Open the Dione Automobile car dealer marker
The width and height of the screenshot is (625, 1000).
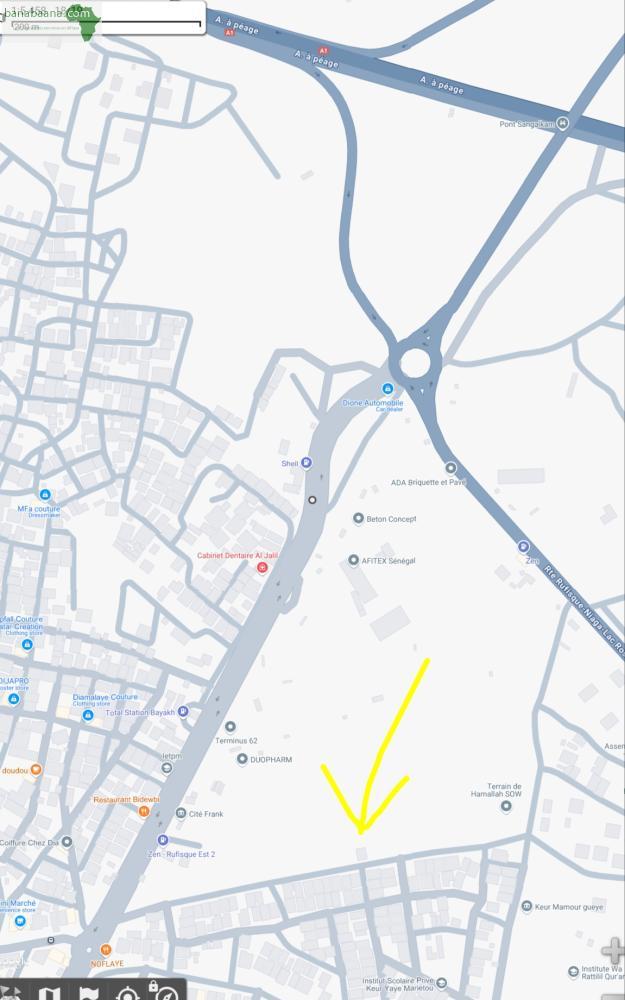click(x=388, y=389)
